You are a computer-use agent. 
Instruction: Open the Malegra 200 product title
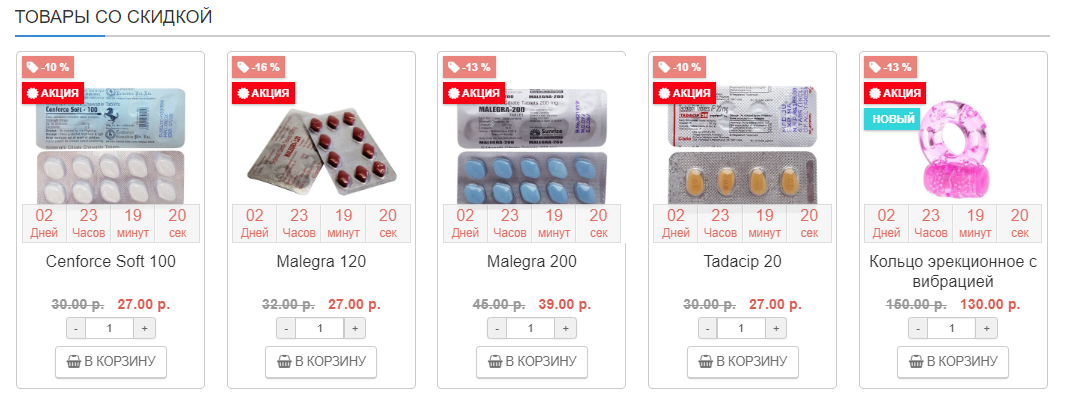(531, 262)
